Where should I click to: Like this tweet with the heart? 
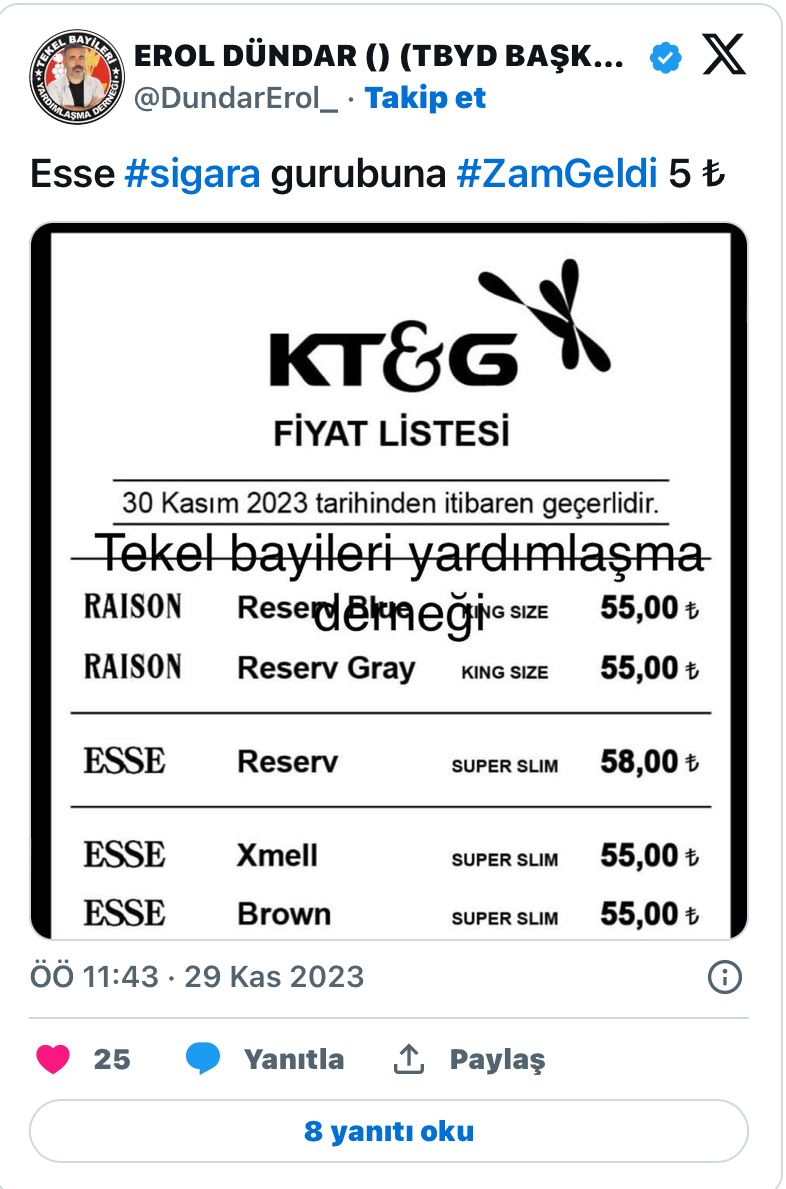pos(52,1059)
